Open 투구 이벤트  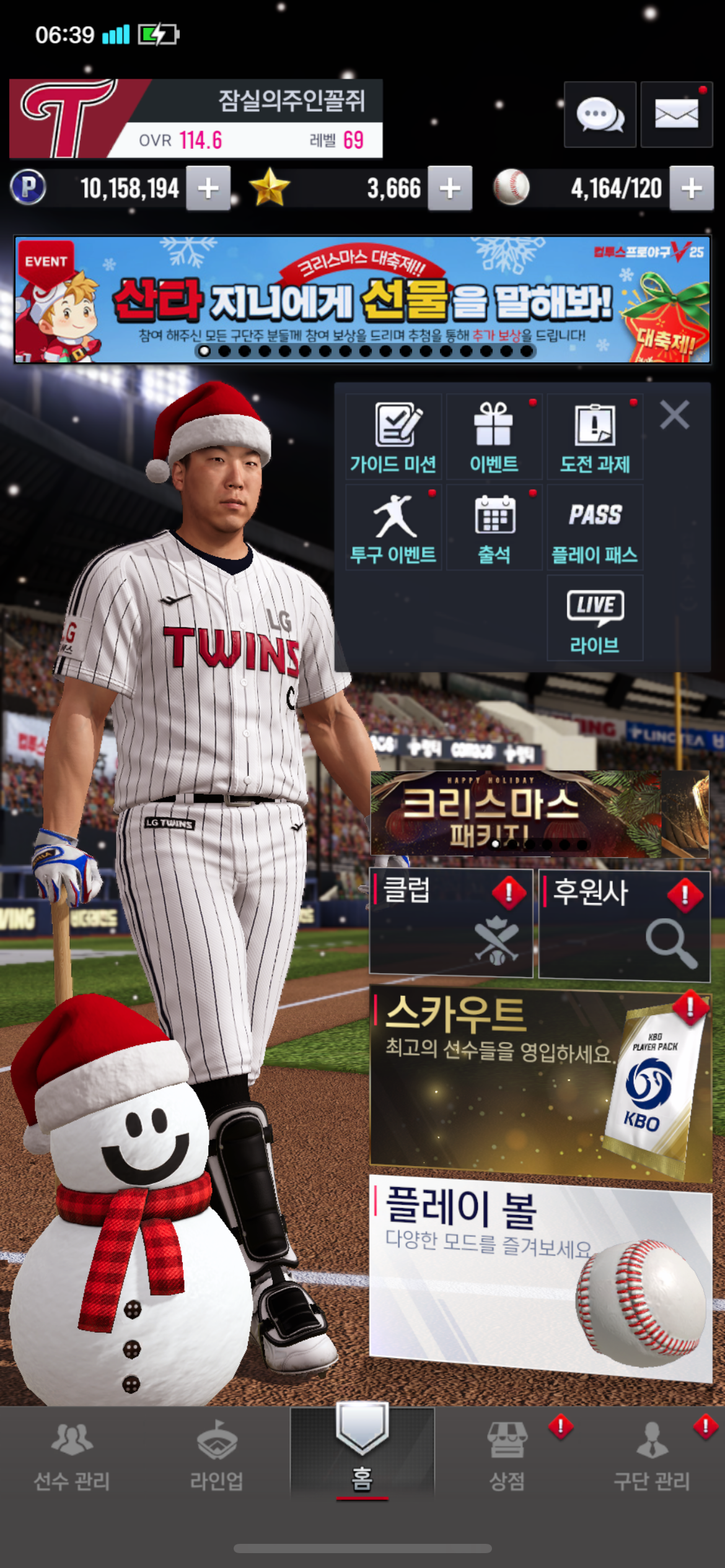[x=393, y=528]
